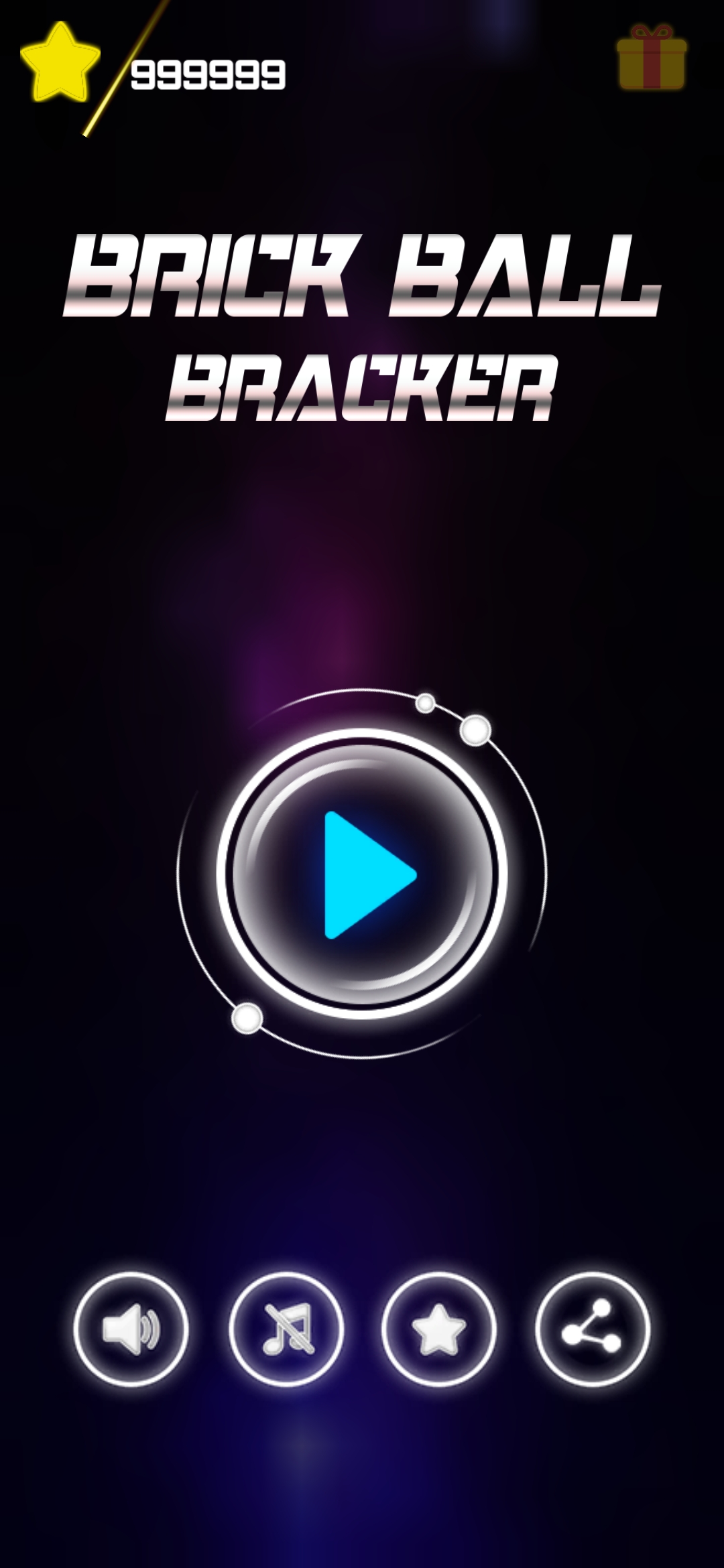The image size is (724, 1568).
Task: Share the game with the share button
Action: tap(592, 1328)
